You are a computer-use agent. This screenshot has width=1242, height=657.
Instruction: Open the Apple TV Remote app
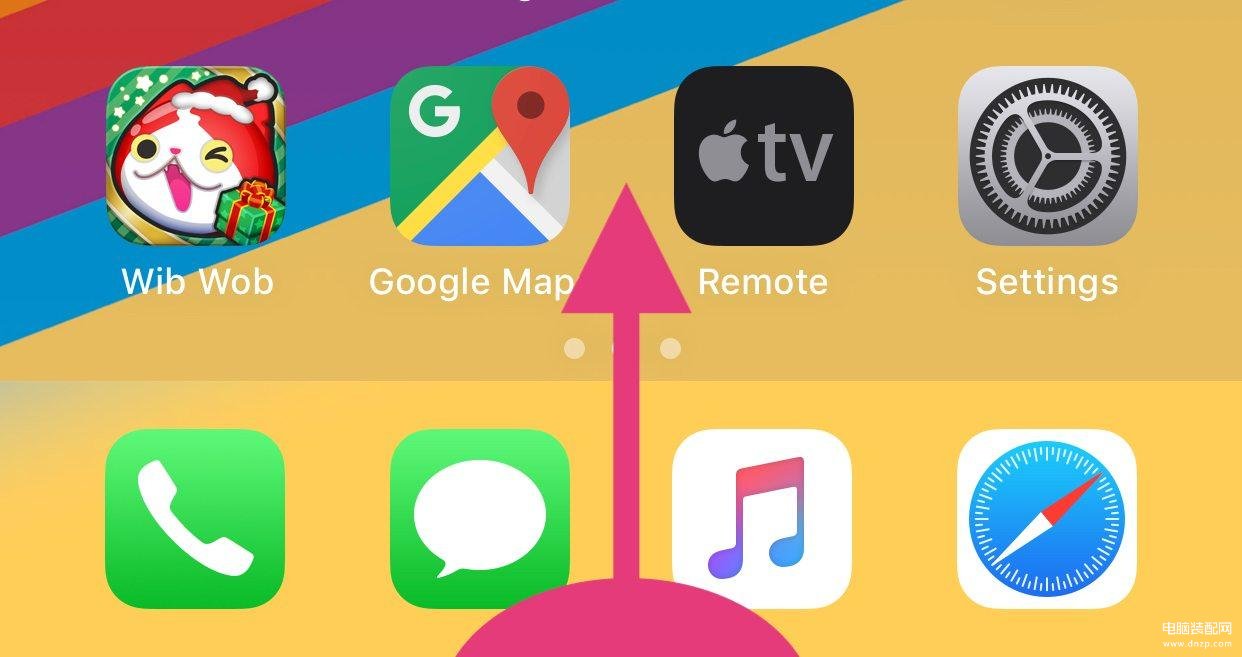click(763, 156)
